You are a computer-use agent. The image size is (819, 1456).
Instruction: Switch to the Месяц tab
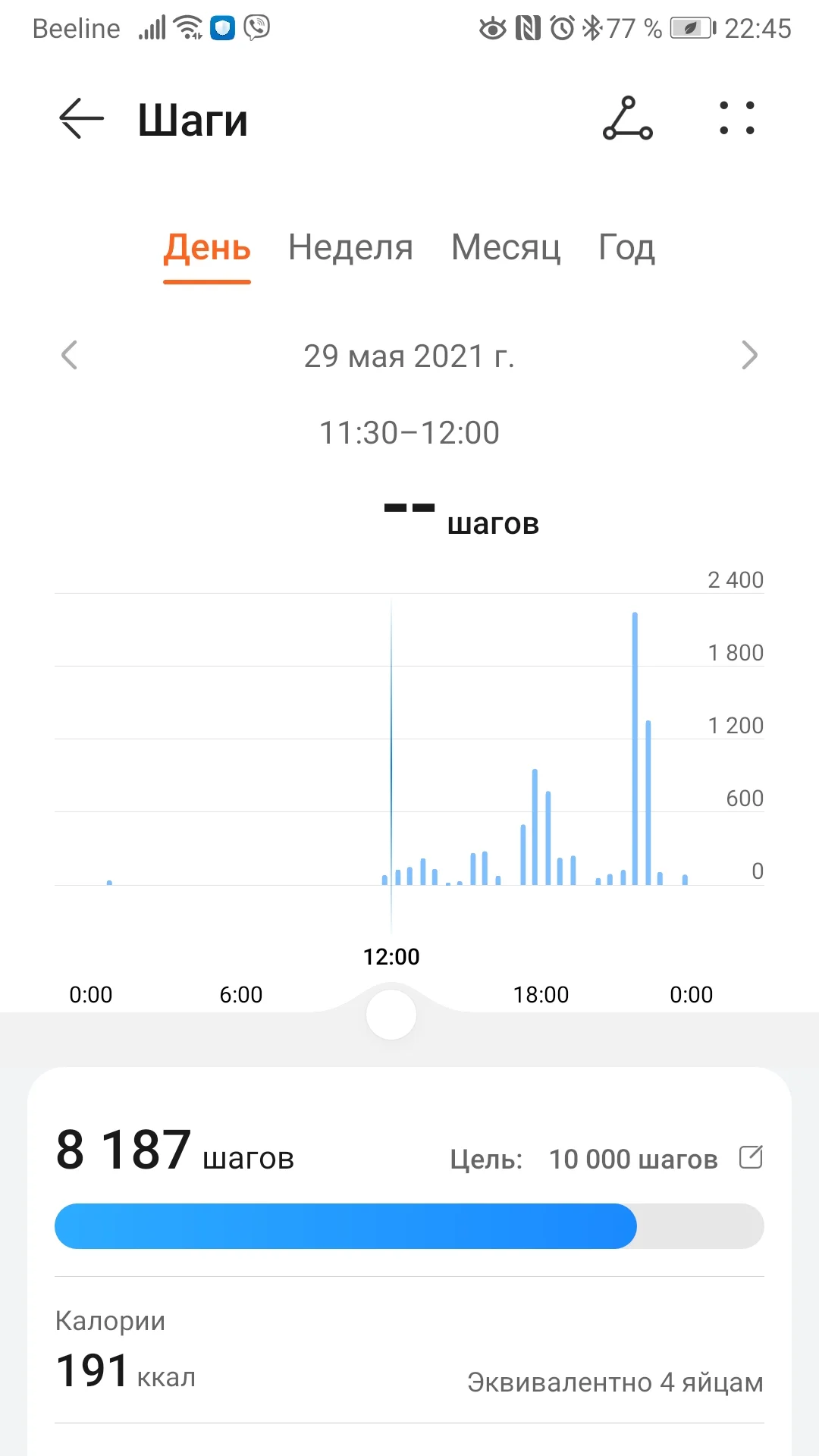pos(506,248)
